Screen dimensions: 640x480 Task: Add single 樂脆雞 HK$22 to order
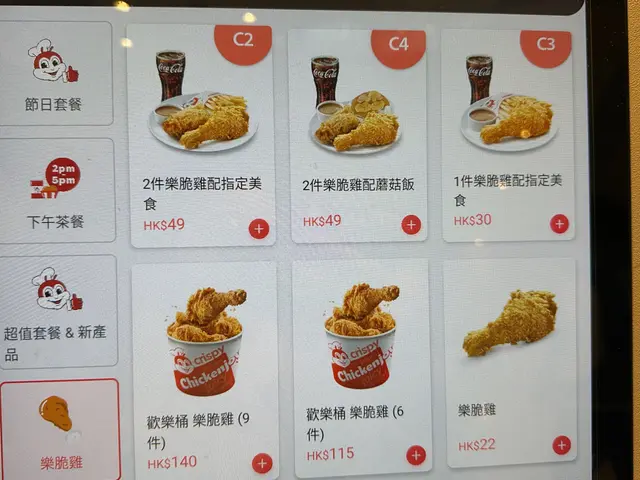tap(562, 445)
